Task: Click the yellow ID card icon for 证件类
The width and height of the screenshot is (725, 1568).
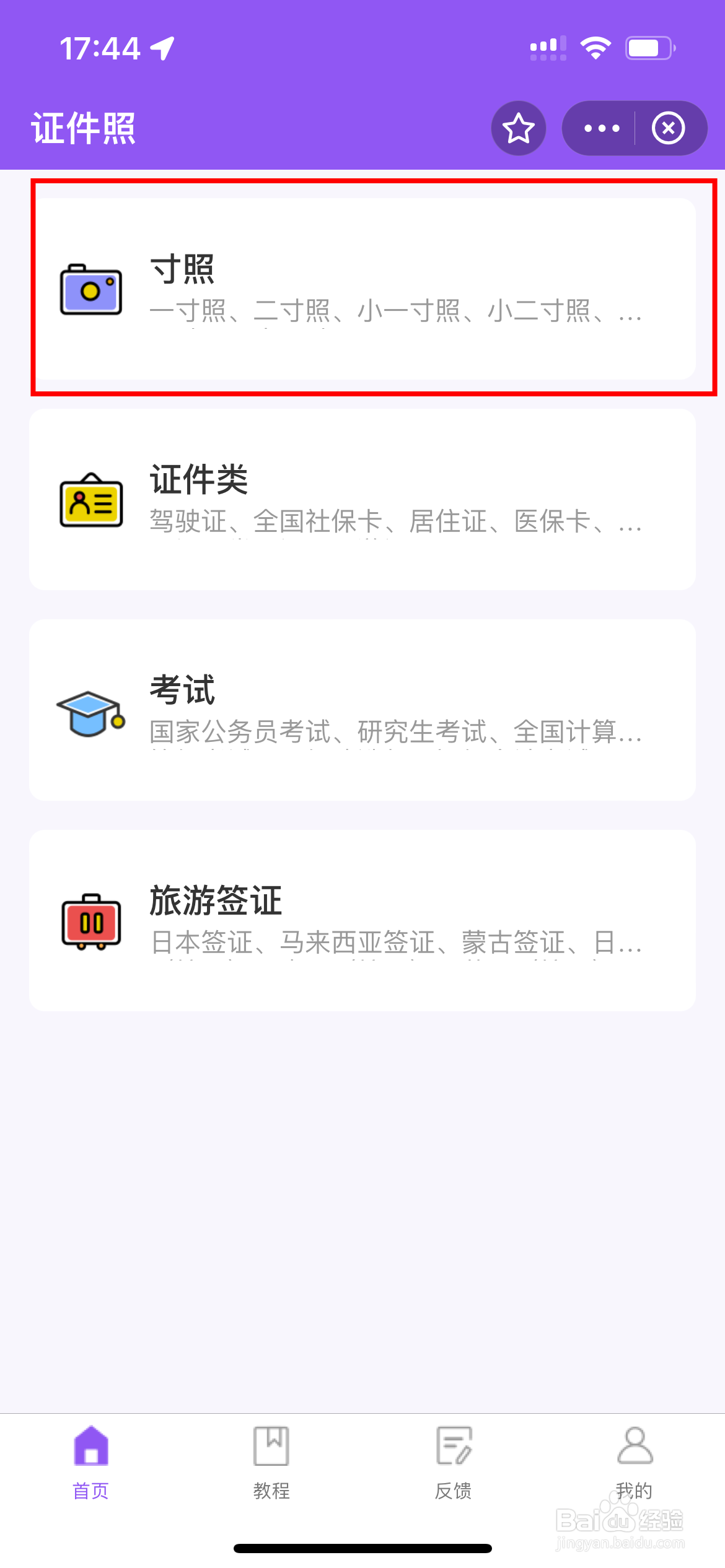Action: (90, 502)
